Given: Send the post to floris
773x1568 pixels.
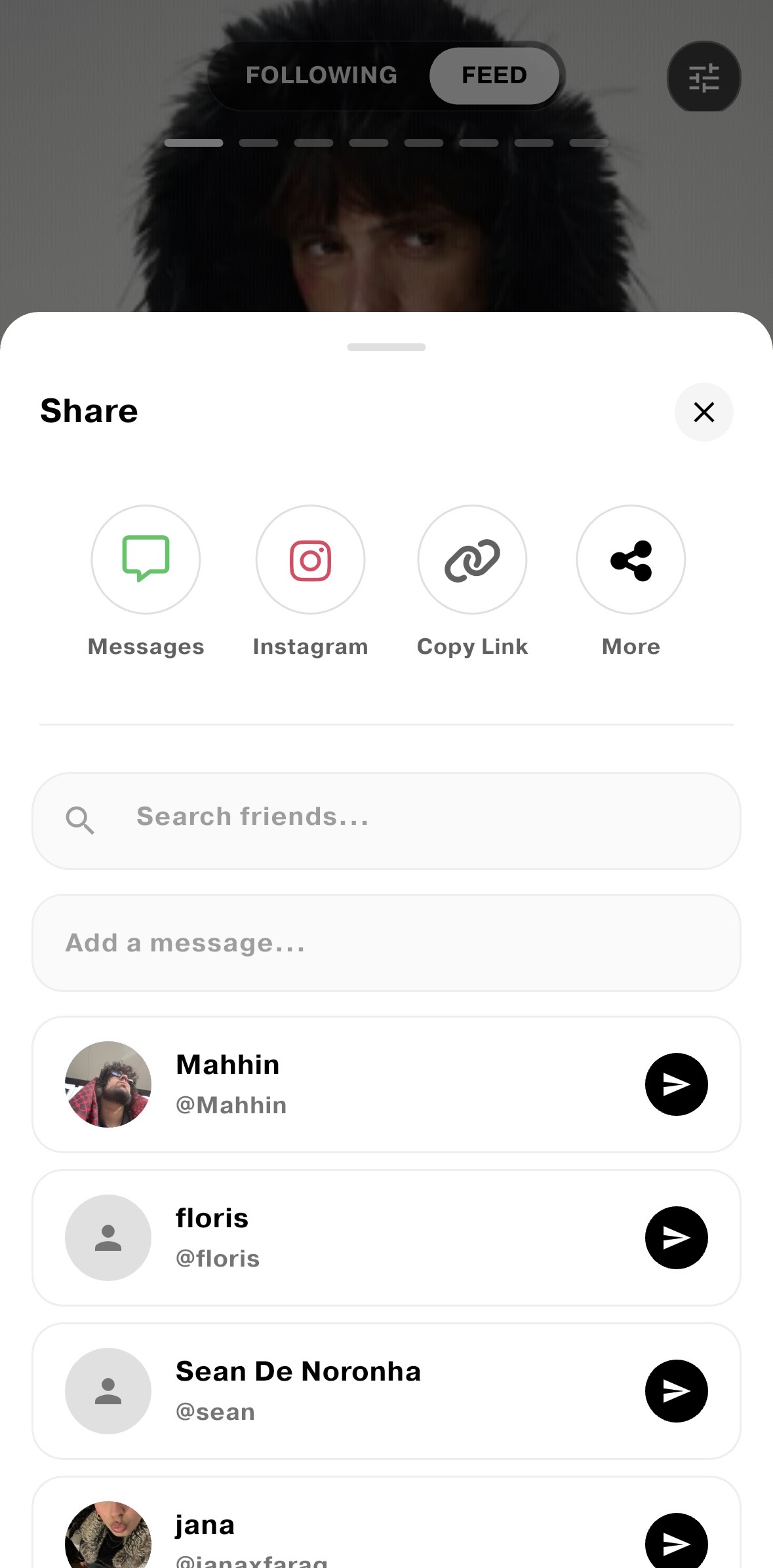Looking at the screenshot, I should tap(676, 1237).
